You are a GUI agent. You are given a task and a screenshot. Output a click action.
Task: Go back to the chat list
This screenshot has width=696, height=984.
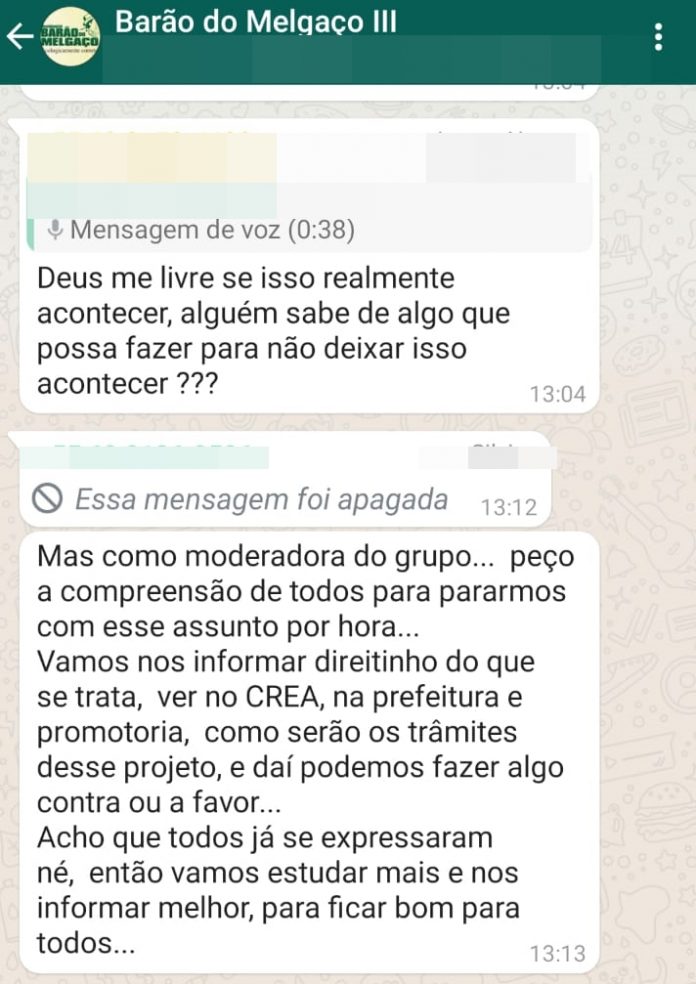[x=19, y=37]
